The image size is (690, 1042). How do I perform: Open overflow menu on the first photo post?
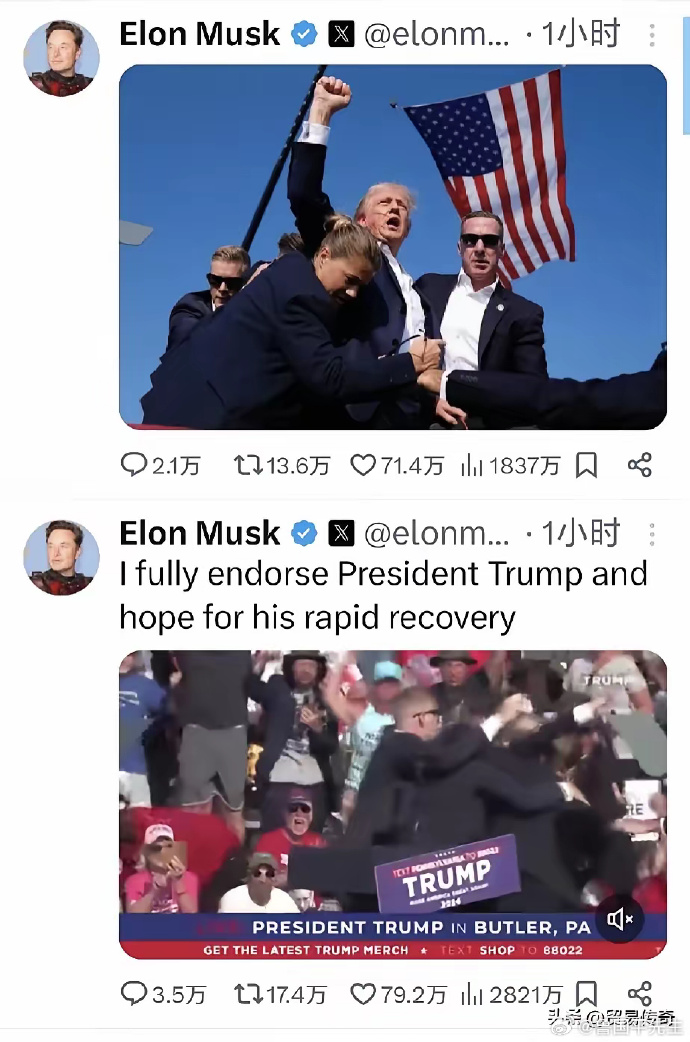pos(652,35)
